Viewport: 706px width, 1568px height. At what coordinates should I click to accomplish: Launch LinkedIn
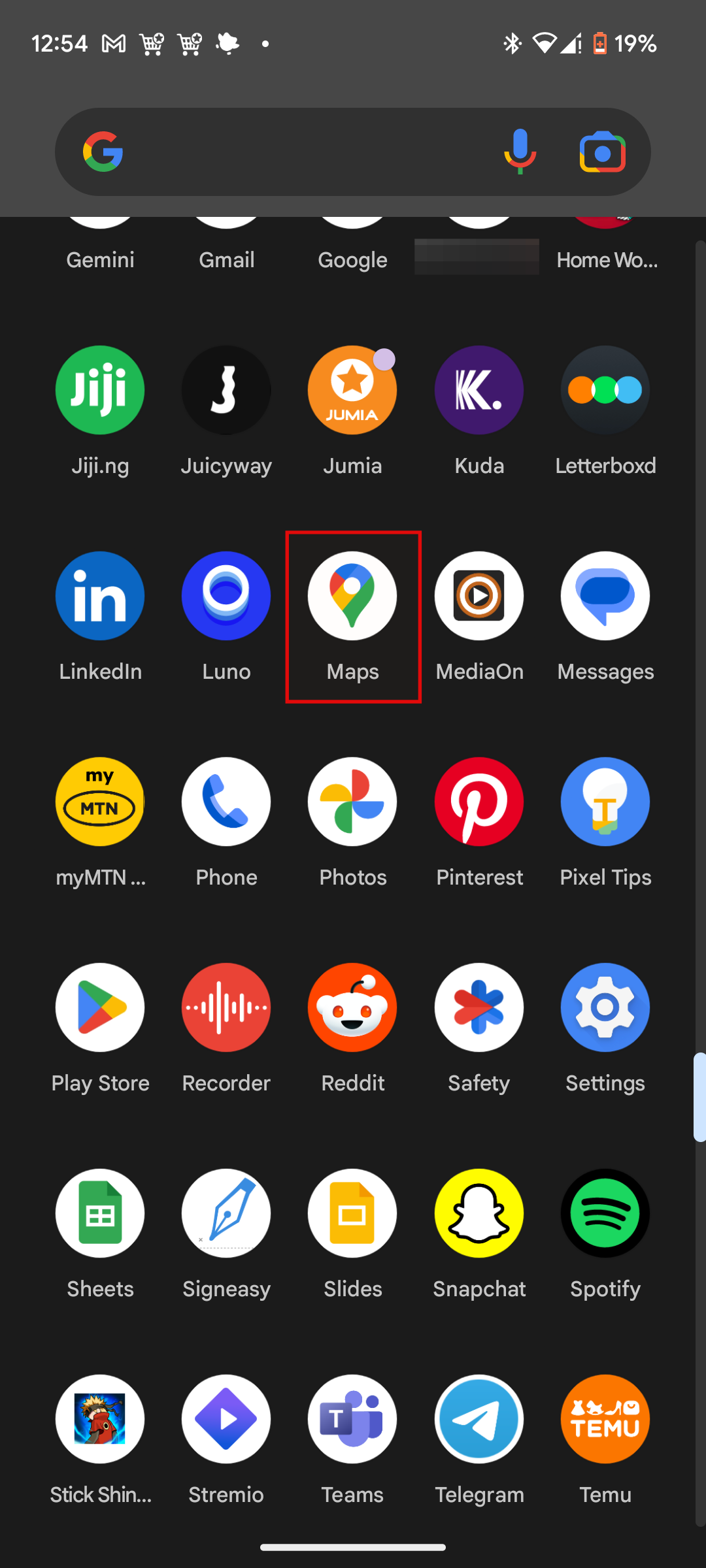coord(100,596)
